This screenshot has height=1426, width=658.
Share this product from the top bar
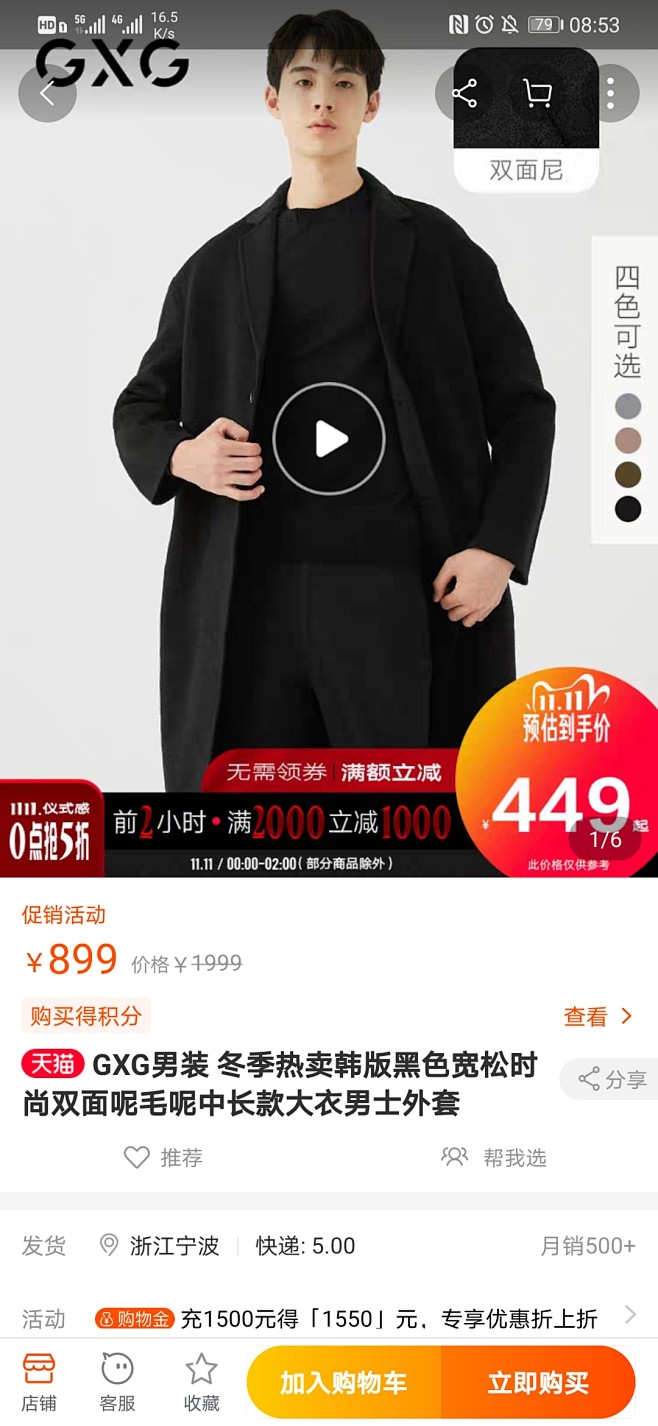[464, 94]
